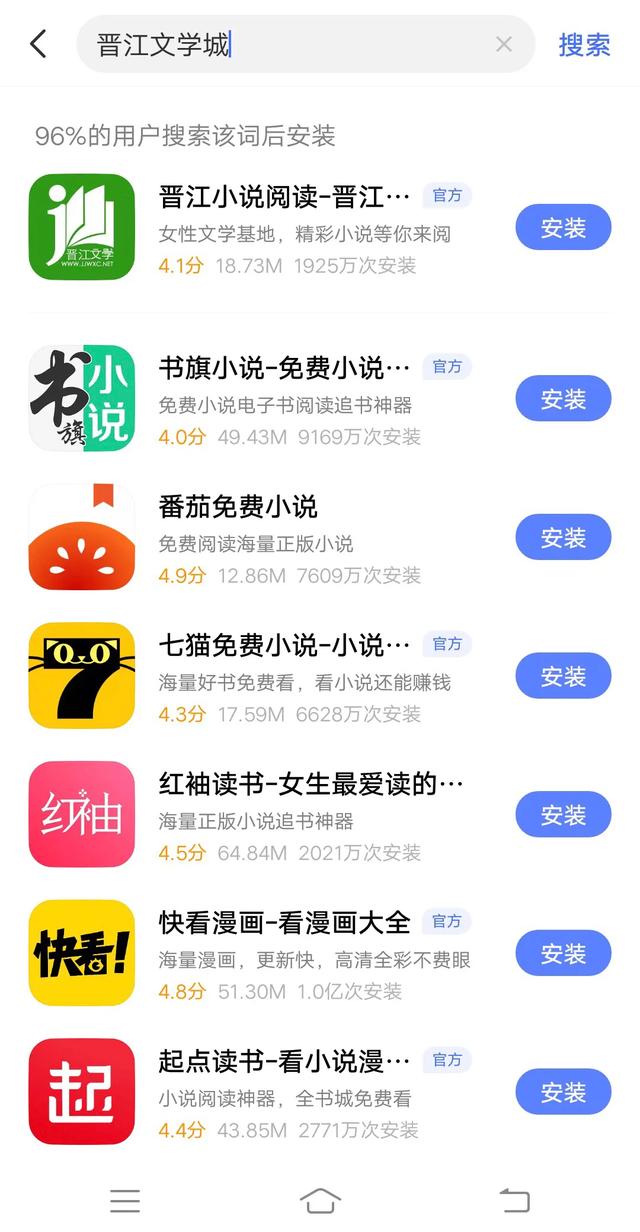Screen dimensions: 640x1232
Task: Install 番茄免费小说 app
Action: point(563,538)
